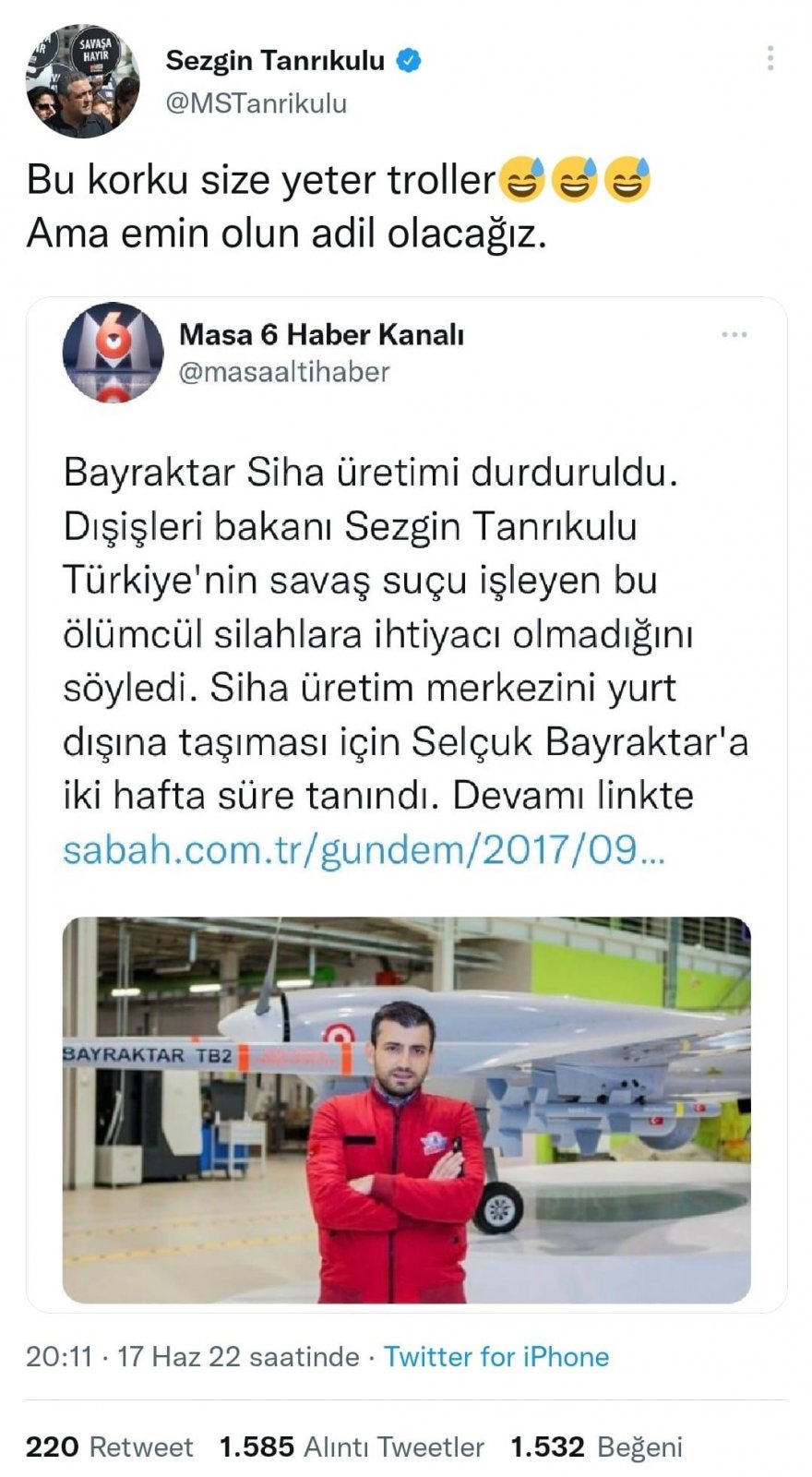View the Bayraktar TB2 photo

pyautogui.click(x=406, y=1110)
